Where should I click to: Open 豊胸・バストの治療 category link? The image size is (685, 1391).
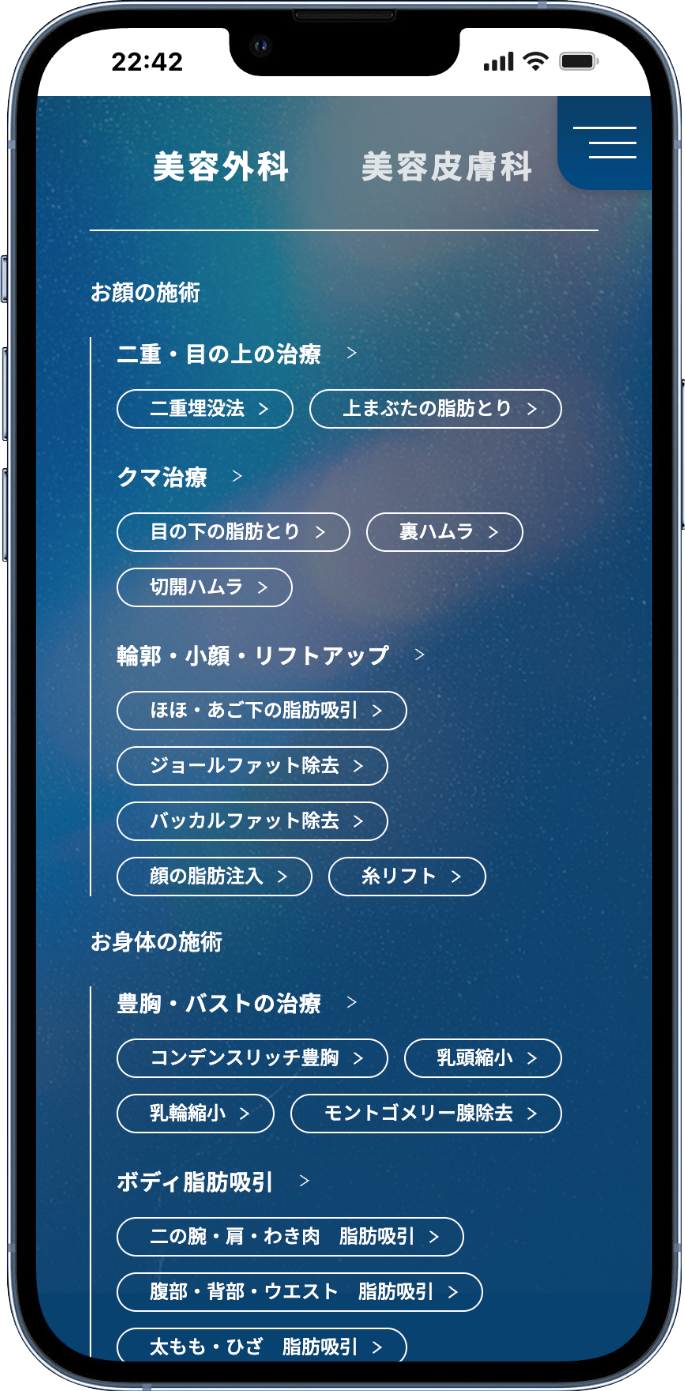(237, 1003)
